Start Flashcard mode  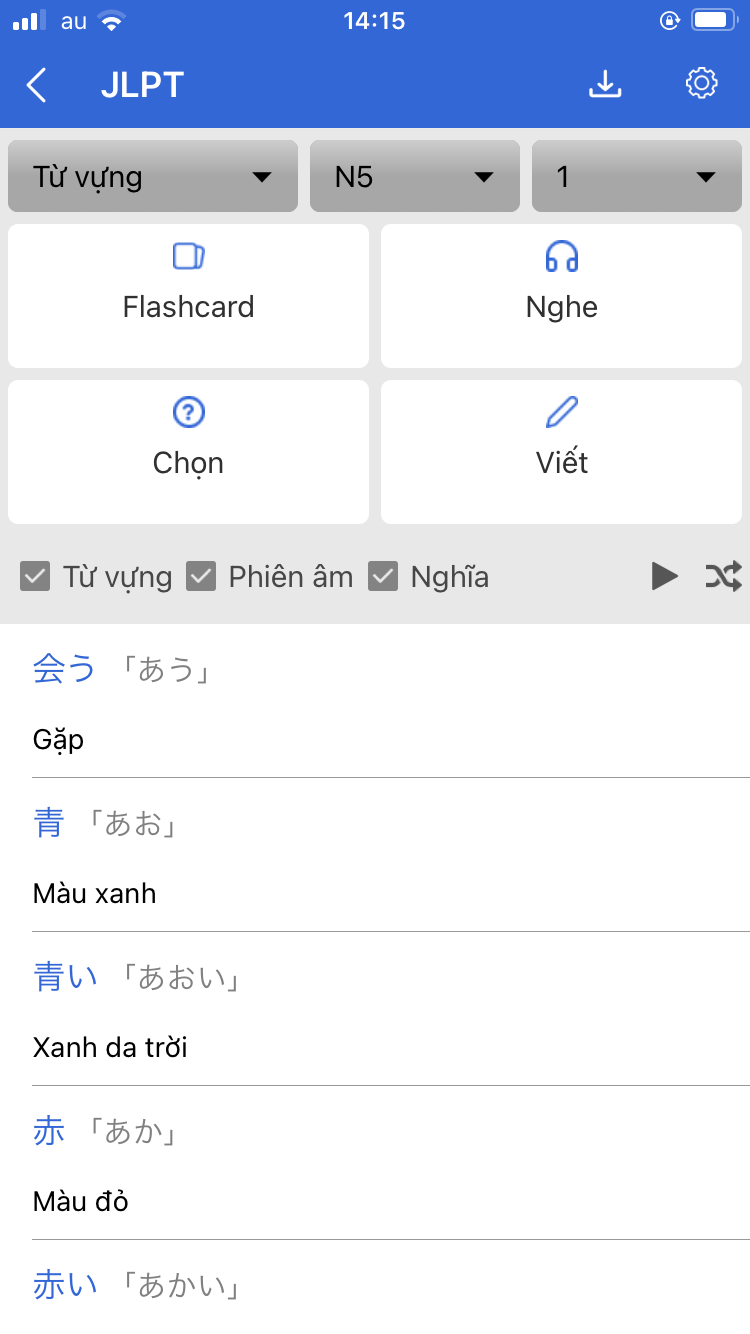[x=188, y=296]
